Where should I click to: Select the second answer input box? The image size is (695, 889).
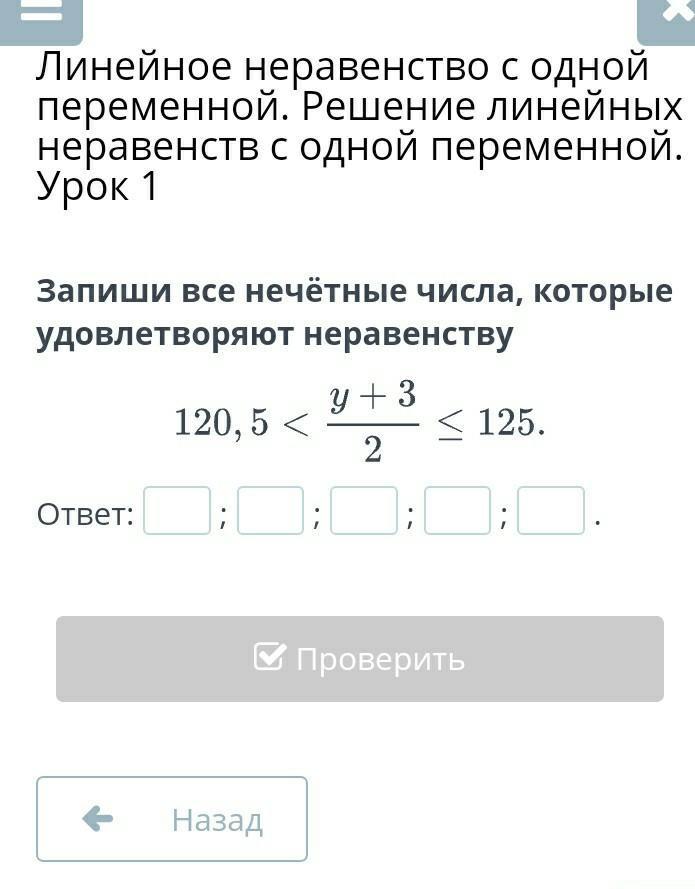(270, 511)
